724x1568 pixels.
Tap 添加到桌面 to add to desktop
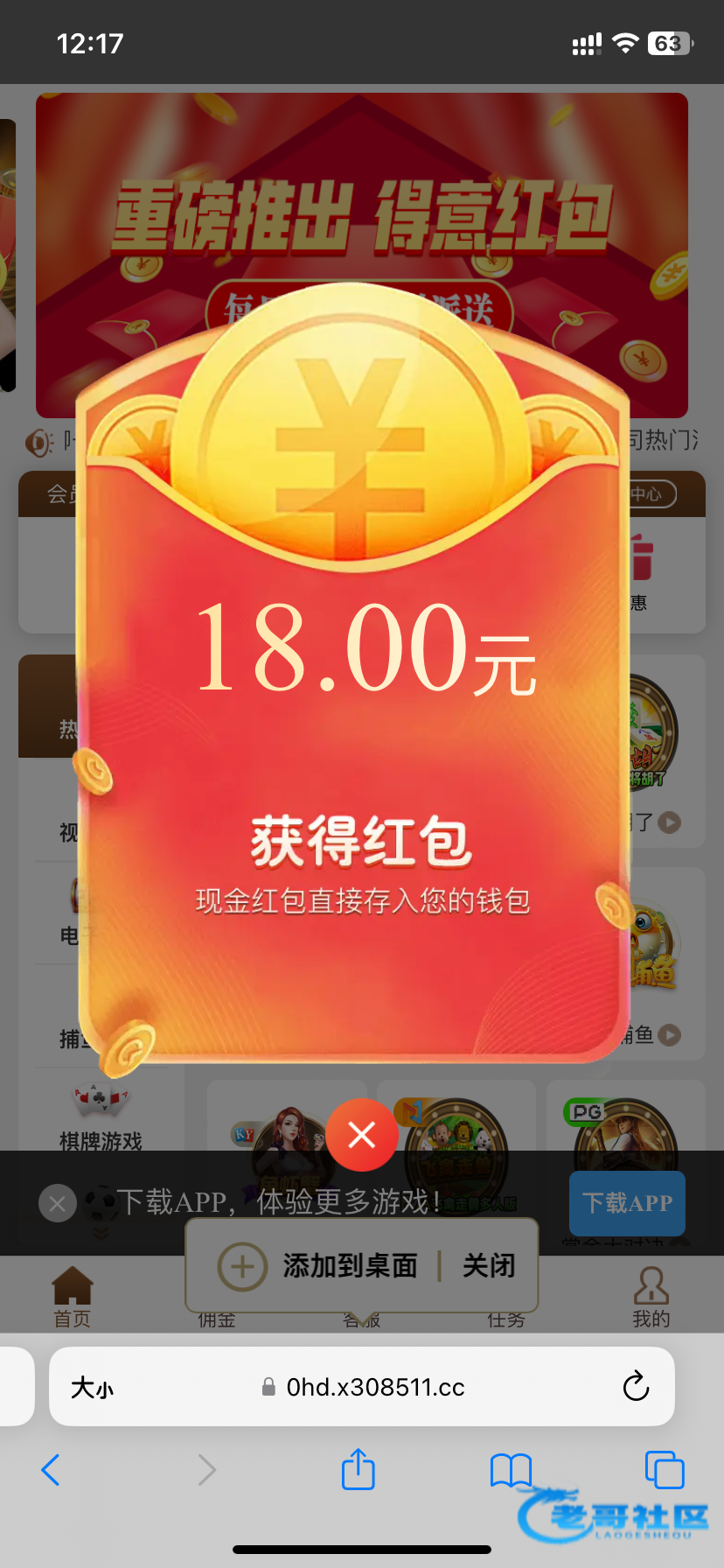(319, 1266)
